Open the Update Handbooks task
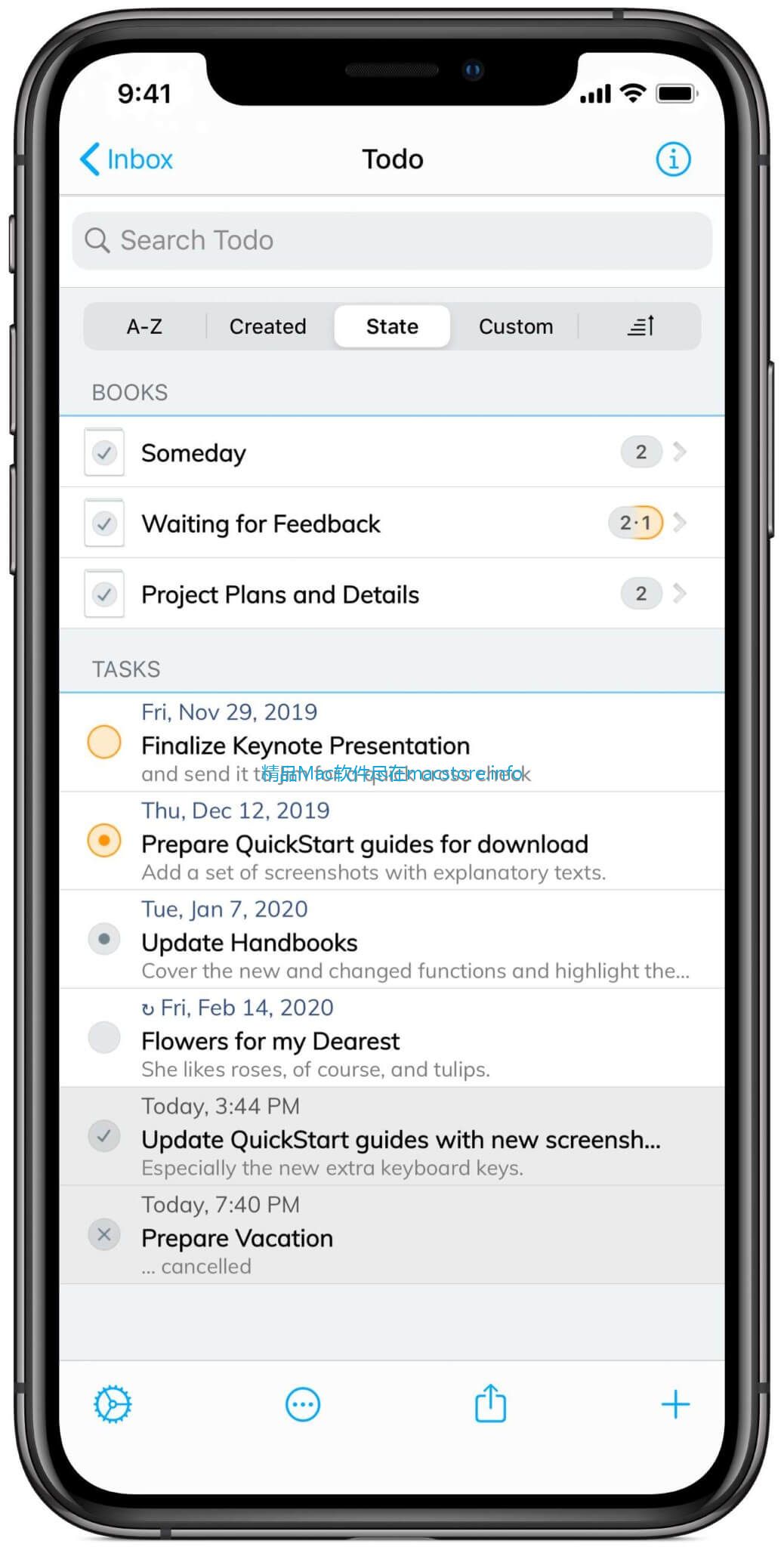The width and height of the screenshot is (784, 1547). point(392,940)
